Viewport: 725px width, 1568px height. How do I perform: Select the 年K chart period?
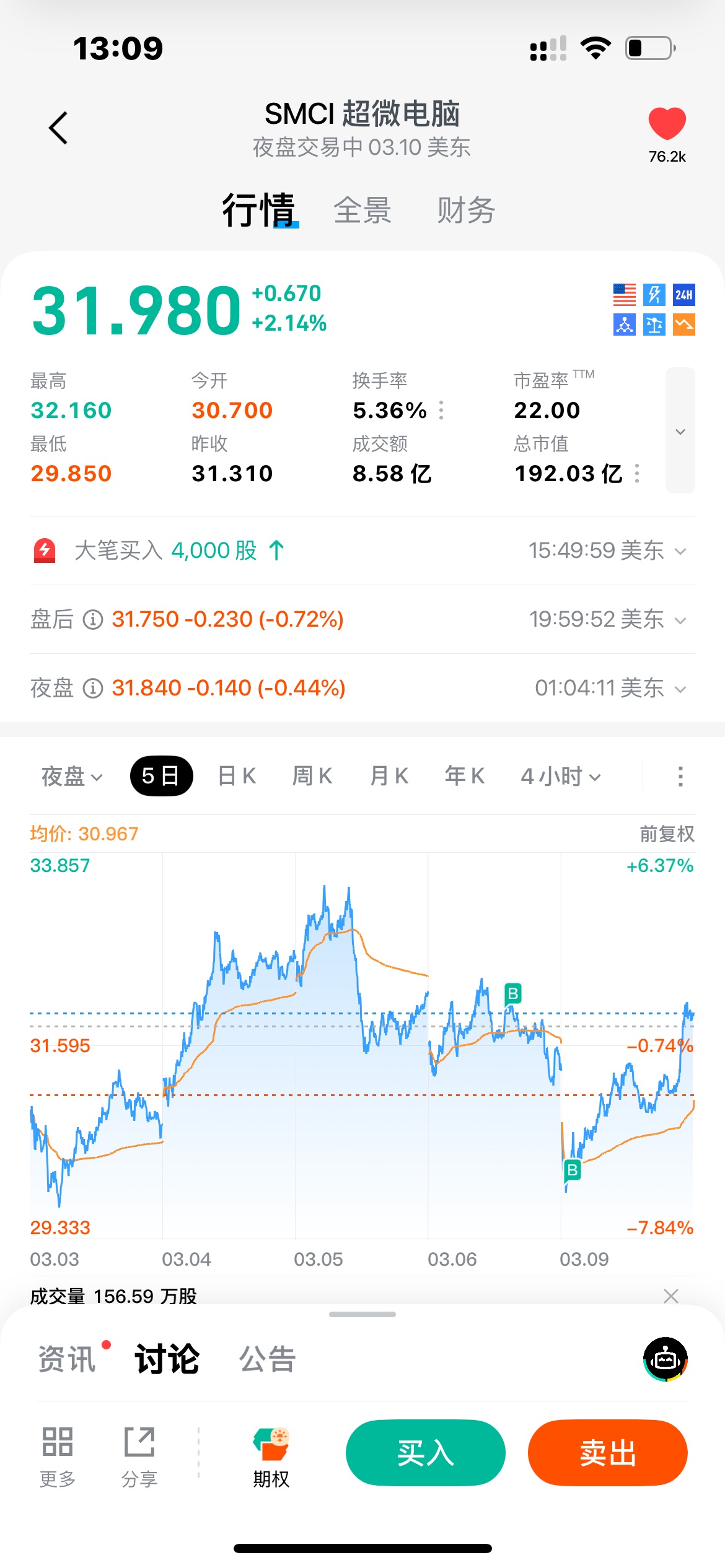(x=465, y=776)
